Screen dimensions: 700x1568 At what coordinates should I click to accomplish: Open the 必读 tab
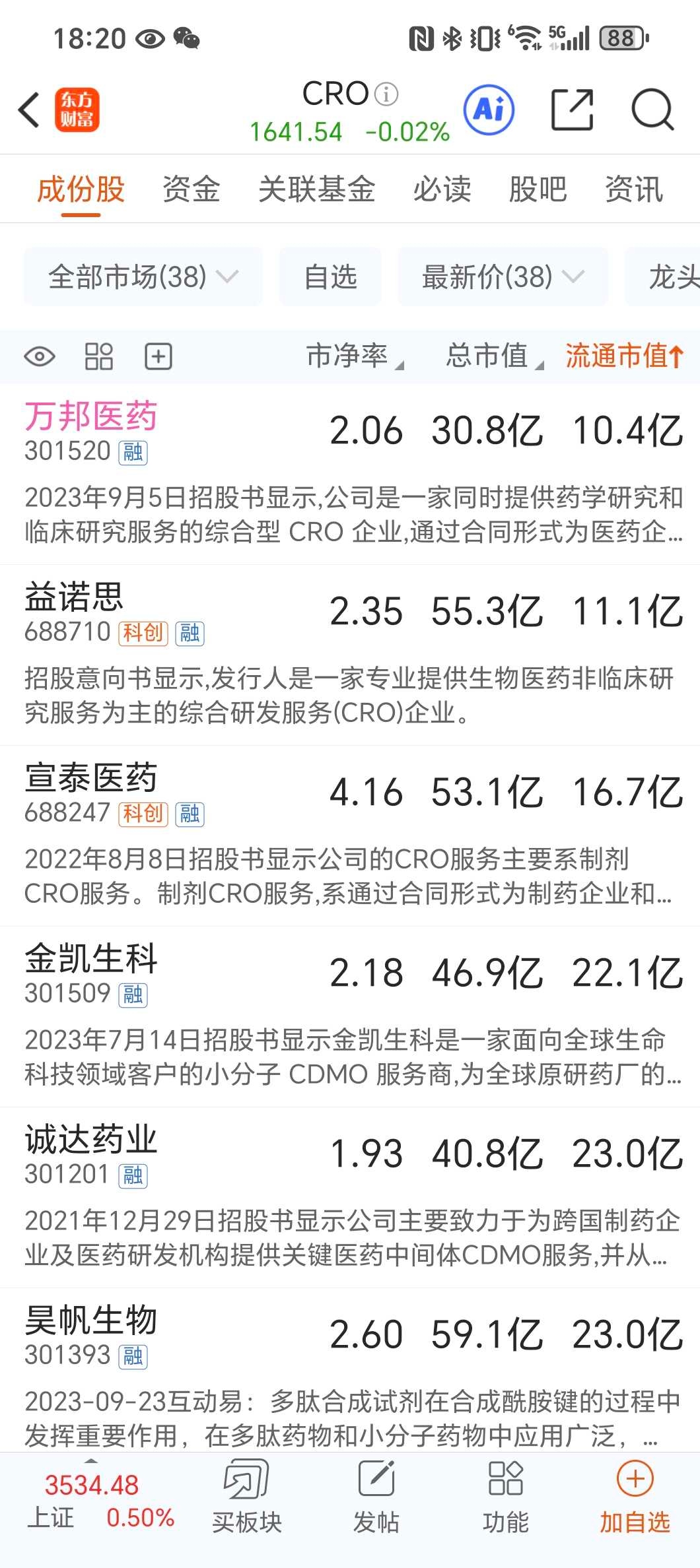[442, 190]
